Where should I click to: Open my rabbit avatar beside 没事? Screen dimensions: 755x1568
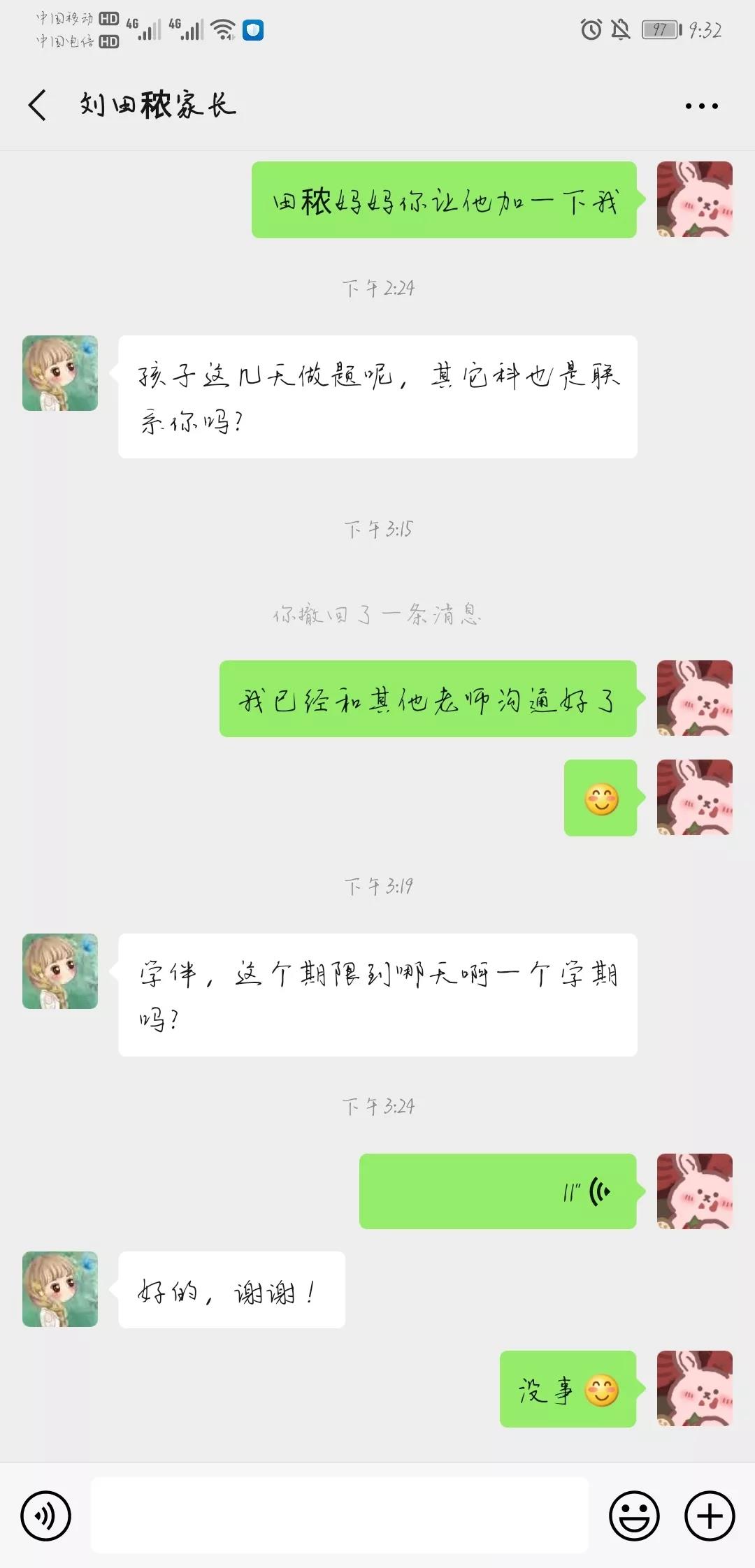[694, 1388]
